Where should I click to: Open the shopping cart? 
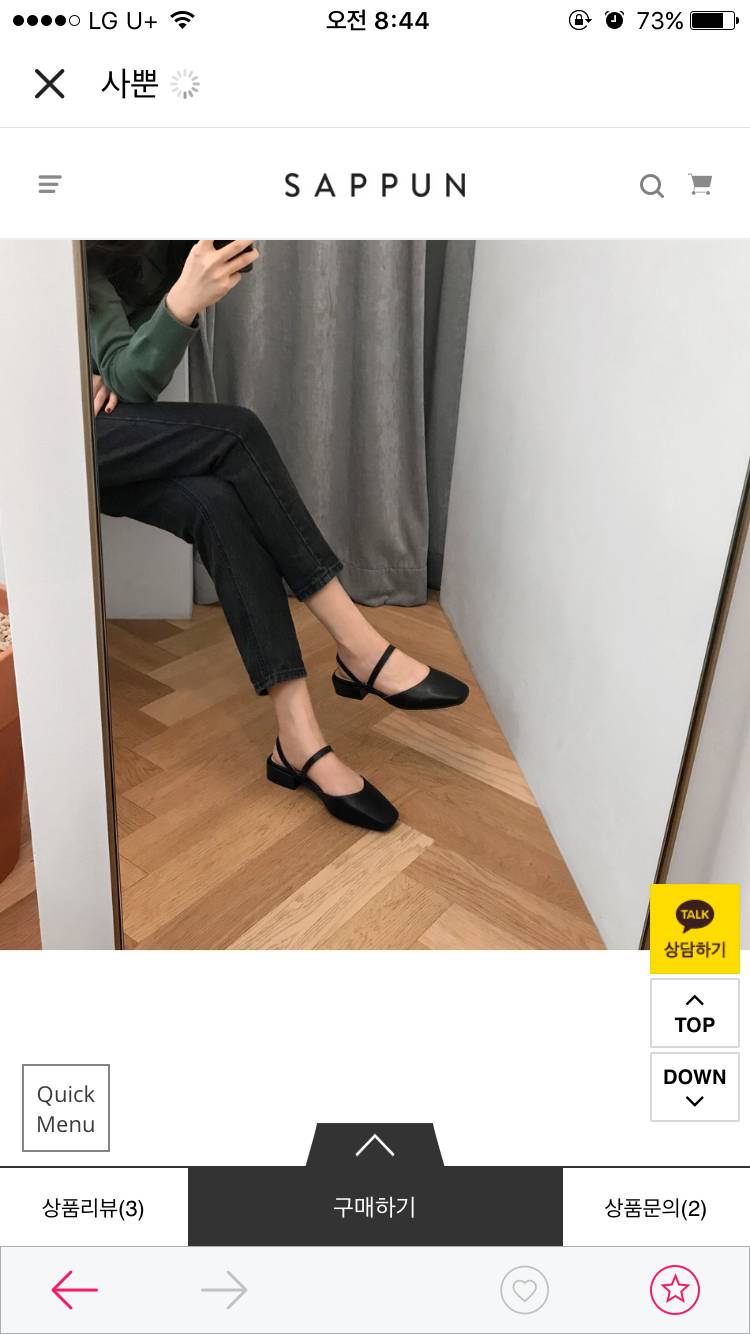pyautogui.click(x=700, y=184)
